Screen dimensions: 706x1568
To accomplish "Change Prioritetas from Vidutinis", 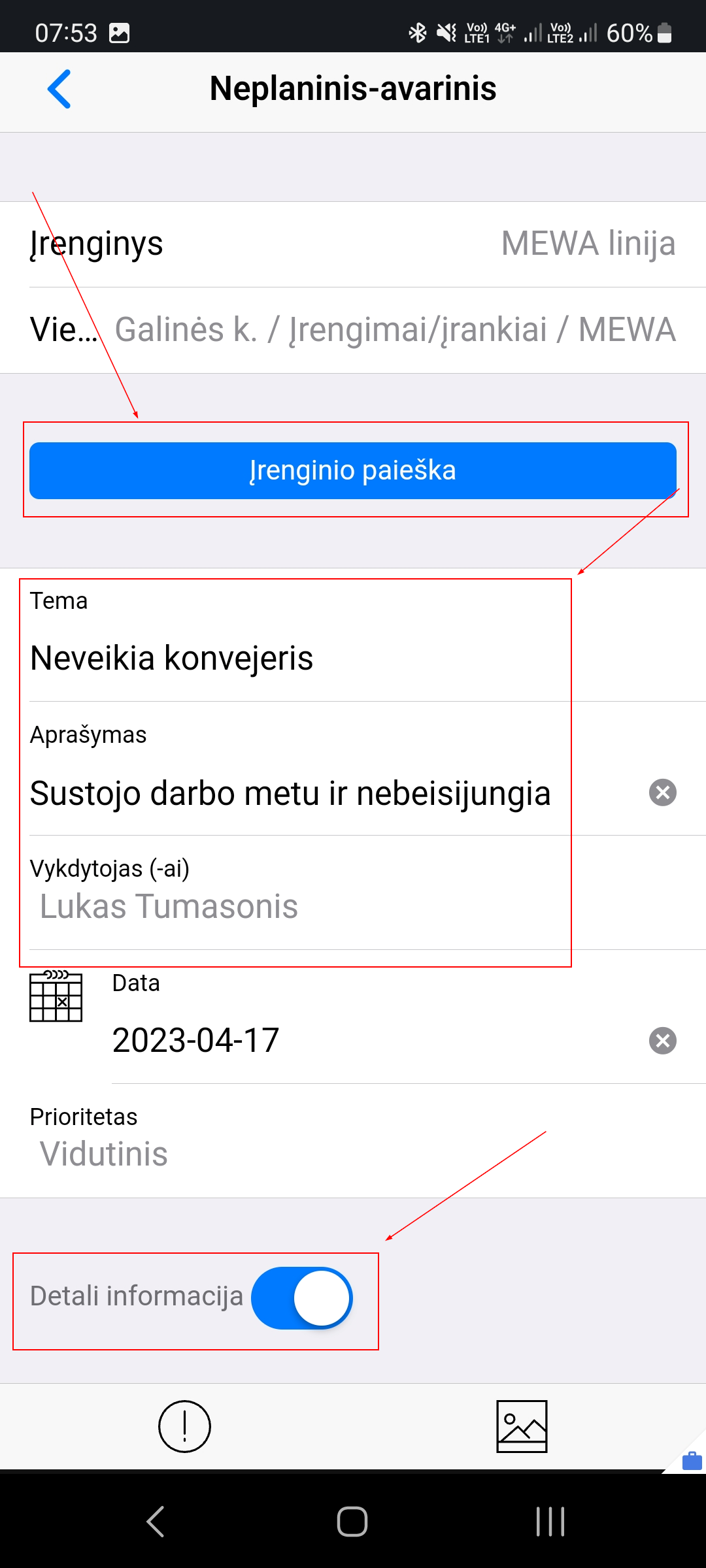I will (x=105, y=1153).
